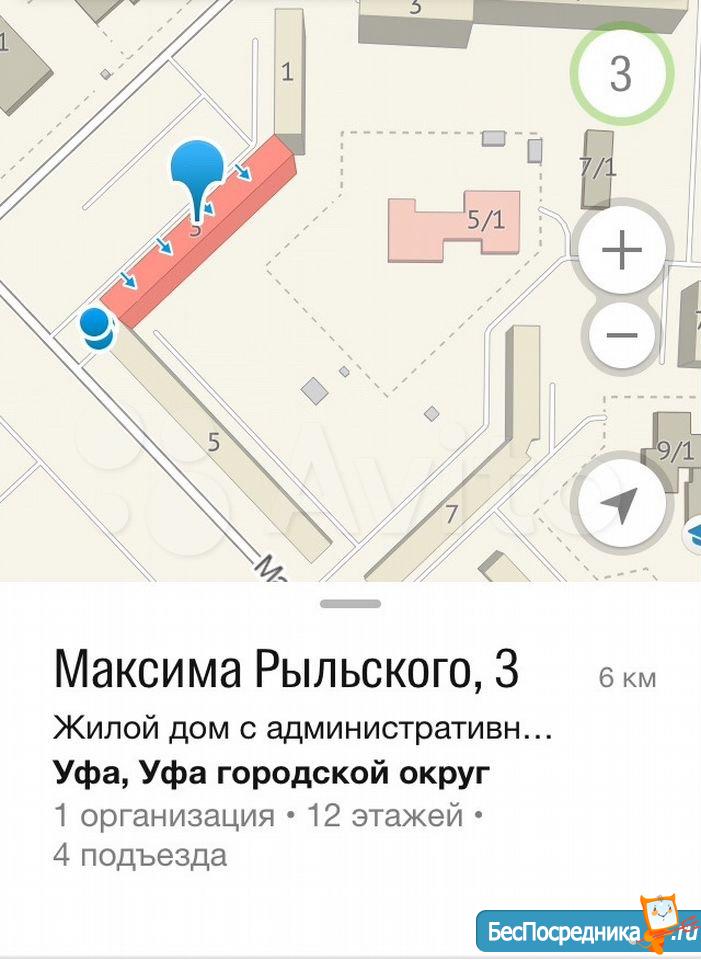Select pink building 5/1 on the map

(455, 225)
